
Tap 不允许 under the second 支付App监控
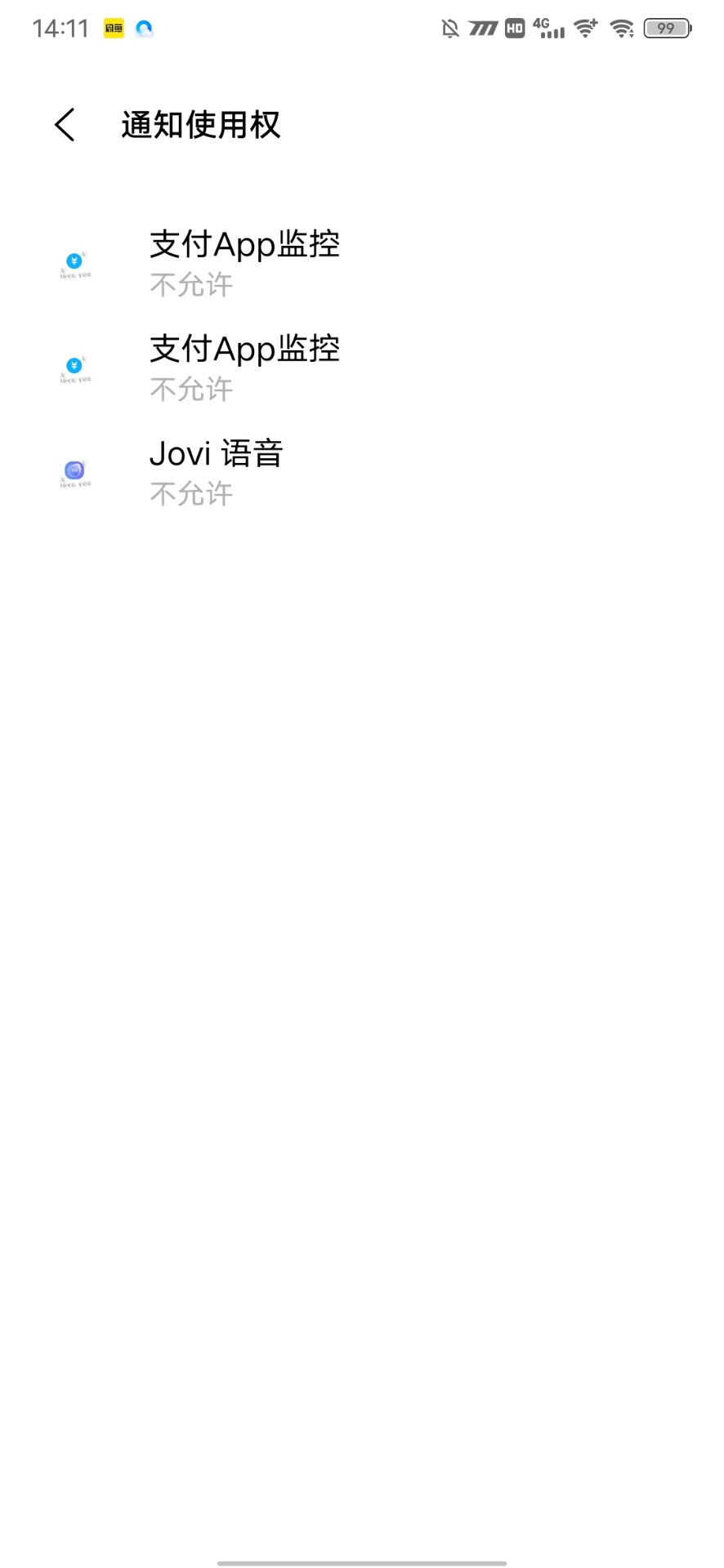point(190,390)
